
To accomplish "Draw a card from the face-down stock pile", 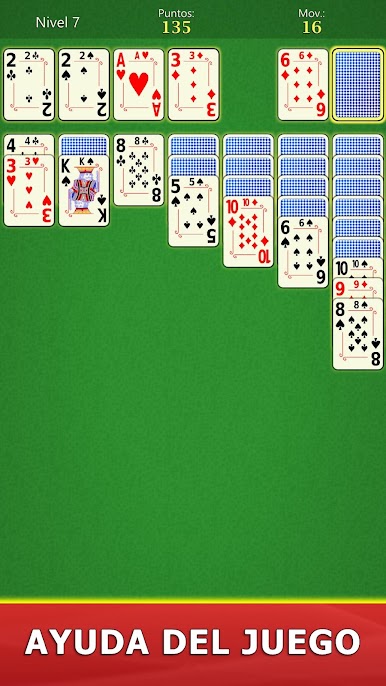I will tap(358, 84).
